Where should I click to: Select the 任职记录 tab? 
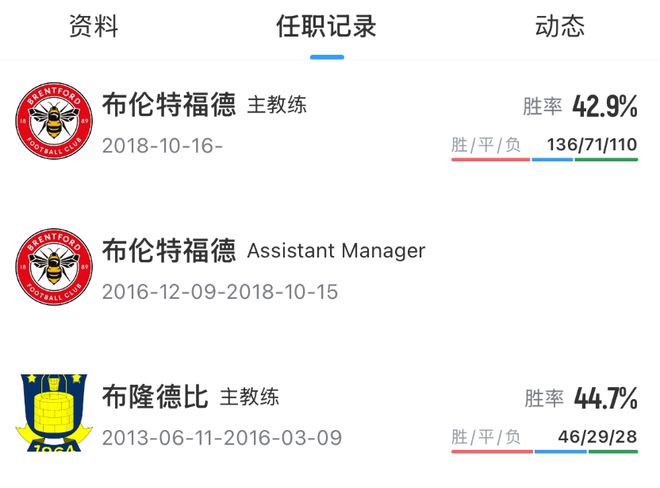coord(326,27)
